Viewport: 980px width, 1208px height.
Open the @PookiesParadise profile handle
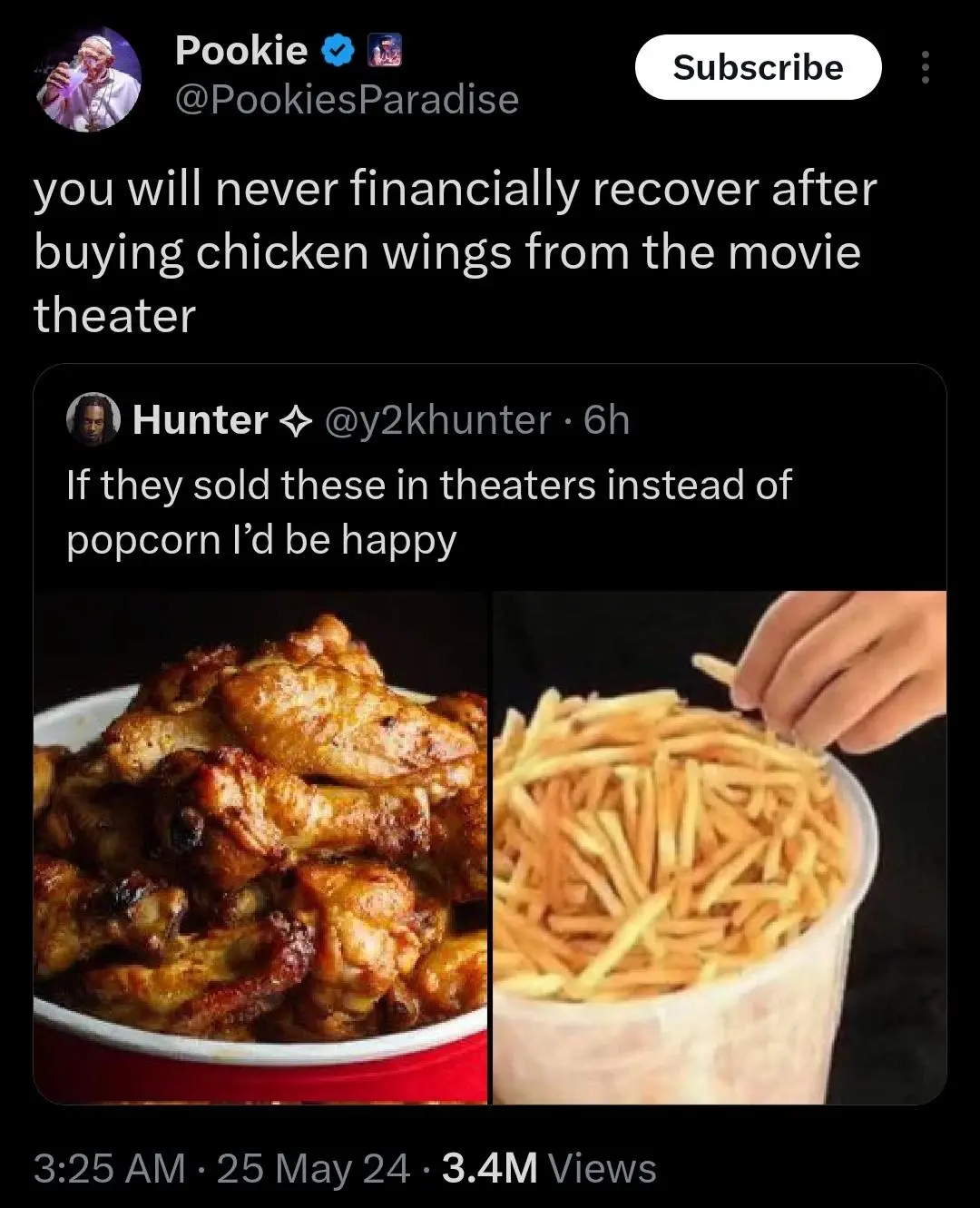coord(347,99)
